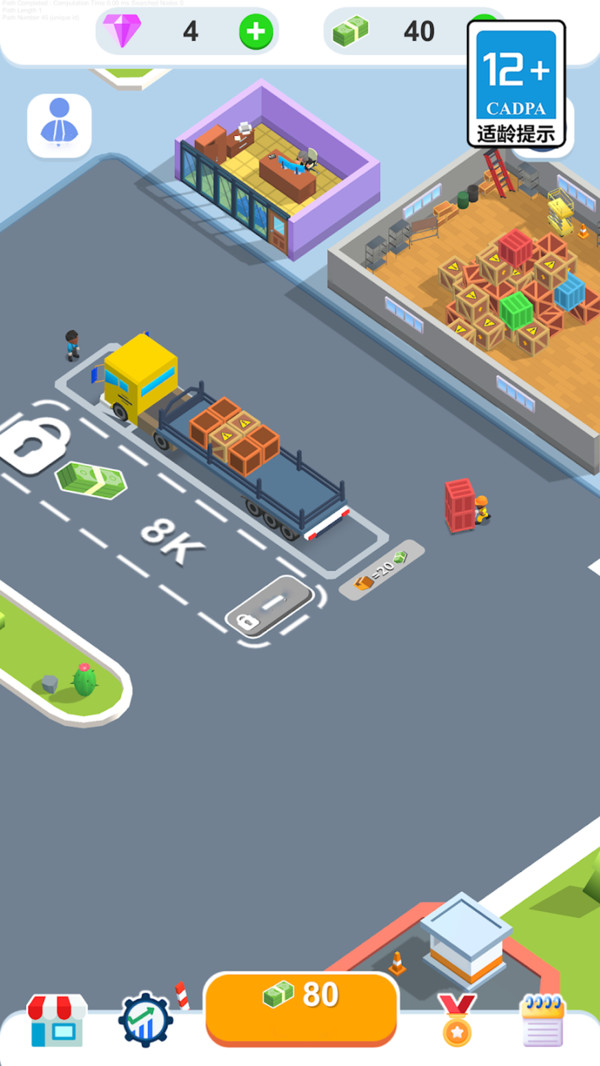Tap the orange 80 cash button
600x1066 pixels.
pyautogui.click(x=301, y=1007)
